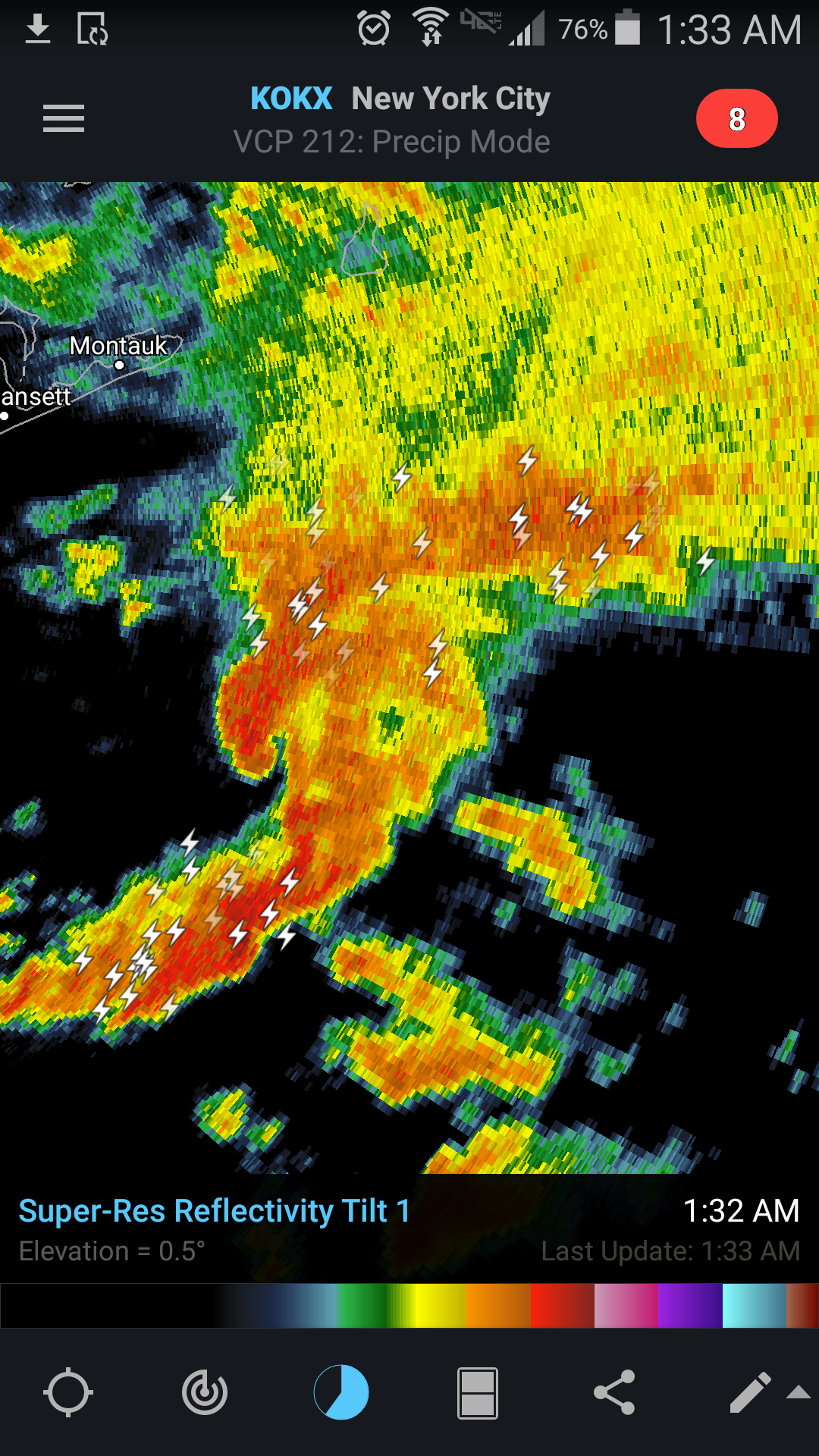Toggle the split panel view icon
The height and width of the screenshot is (1456, 819).
478,1392
